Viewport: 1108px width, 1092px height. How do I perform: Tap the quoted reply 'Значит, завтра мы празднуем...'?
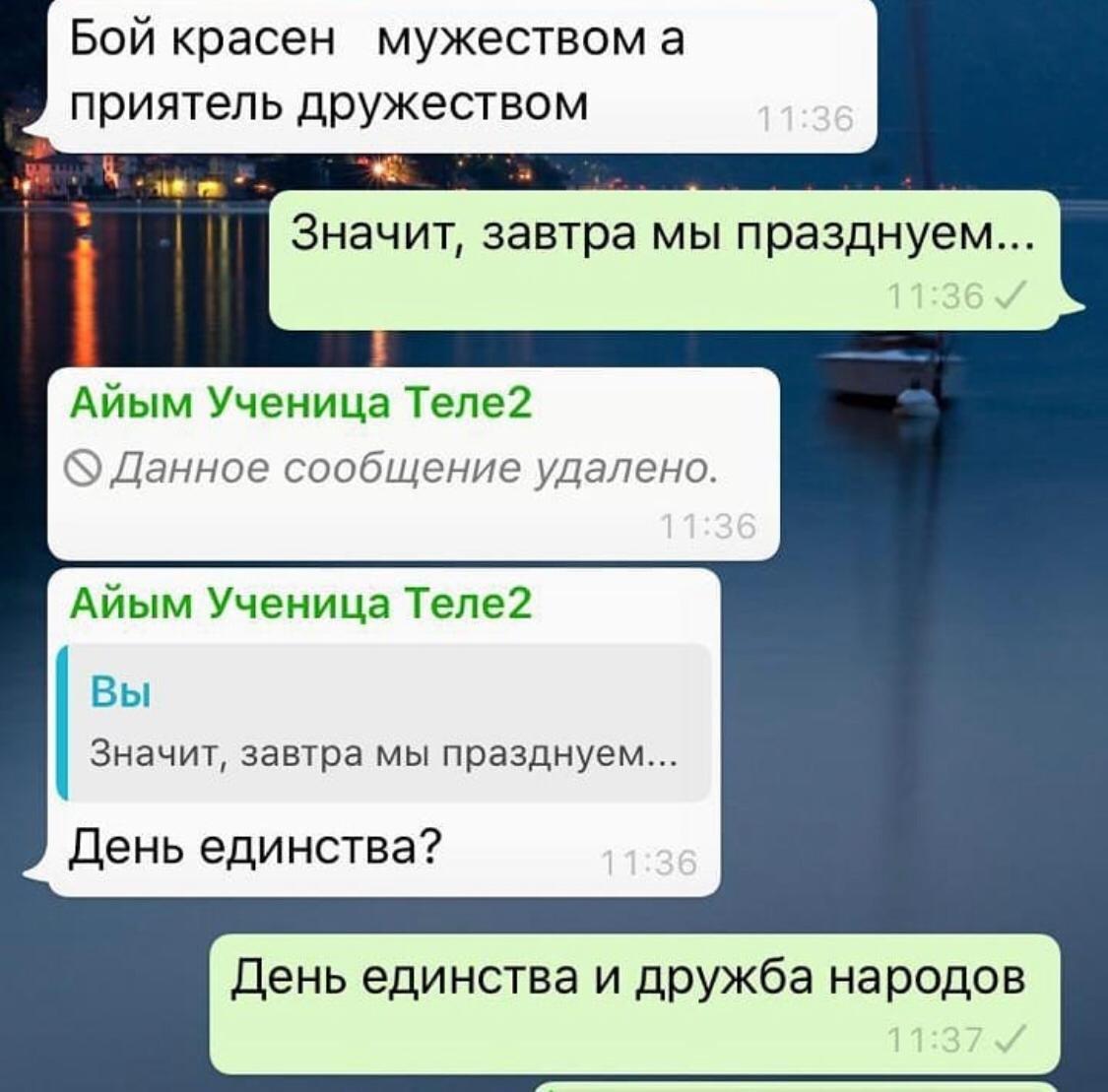384,724
